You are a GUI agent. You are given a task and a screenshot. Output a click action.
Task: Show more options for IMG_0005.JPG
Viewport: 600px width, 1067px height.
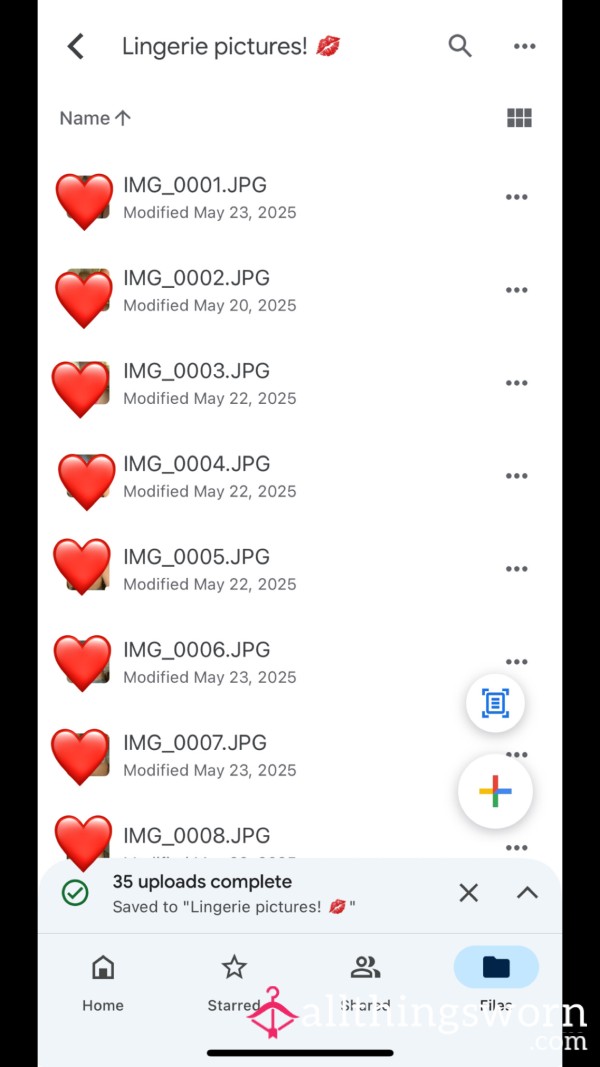[x=516, y=569]
